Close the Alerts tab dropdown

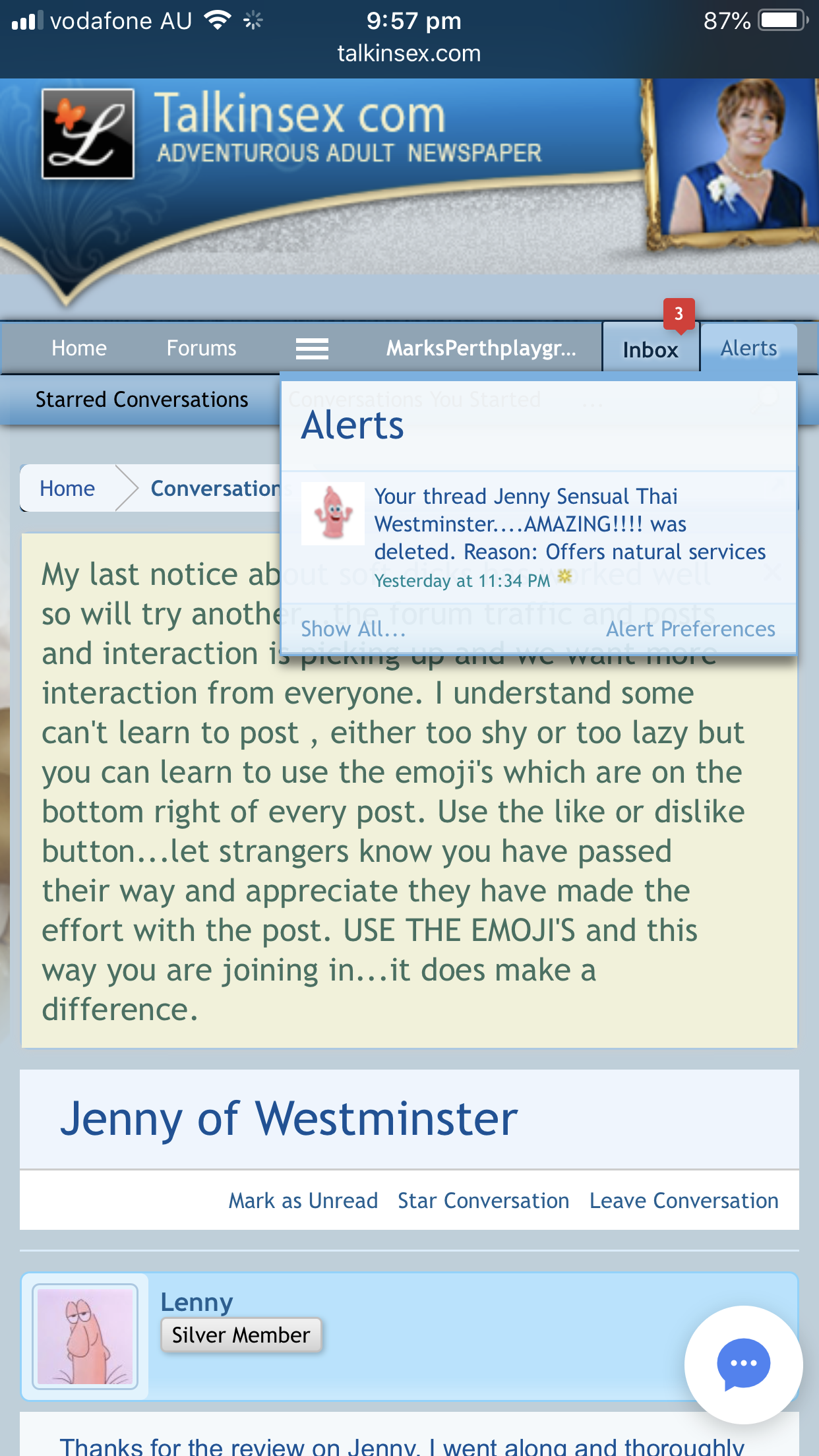coord(748,348)
